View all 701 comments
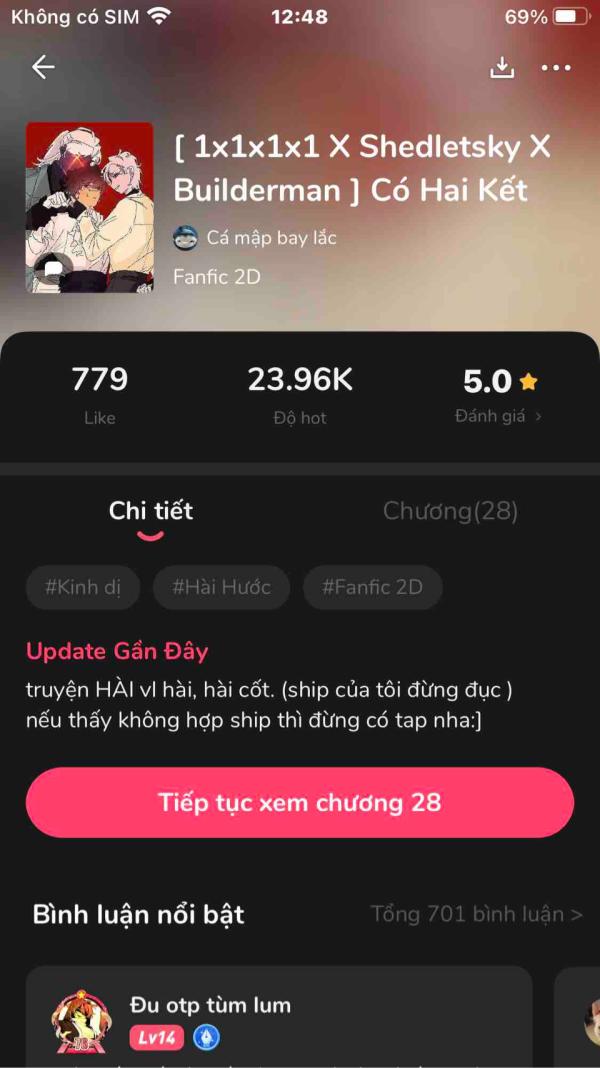The width and height of the screenshot is (600, 1068). pyautogui.click(x=476, y=914)
